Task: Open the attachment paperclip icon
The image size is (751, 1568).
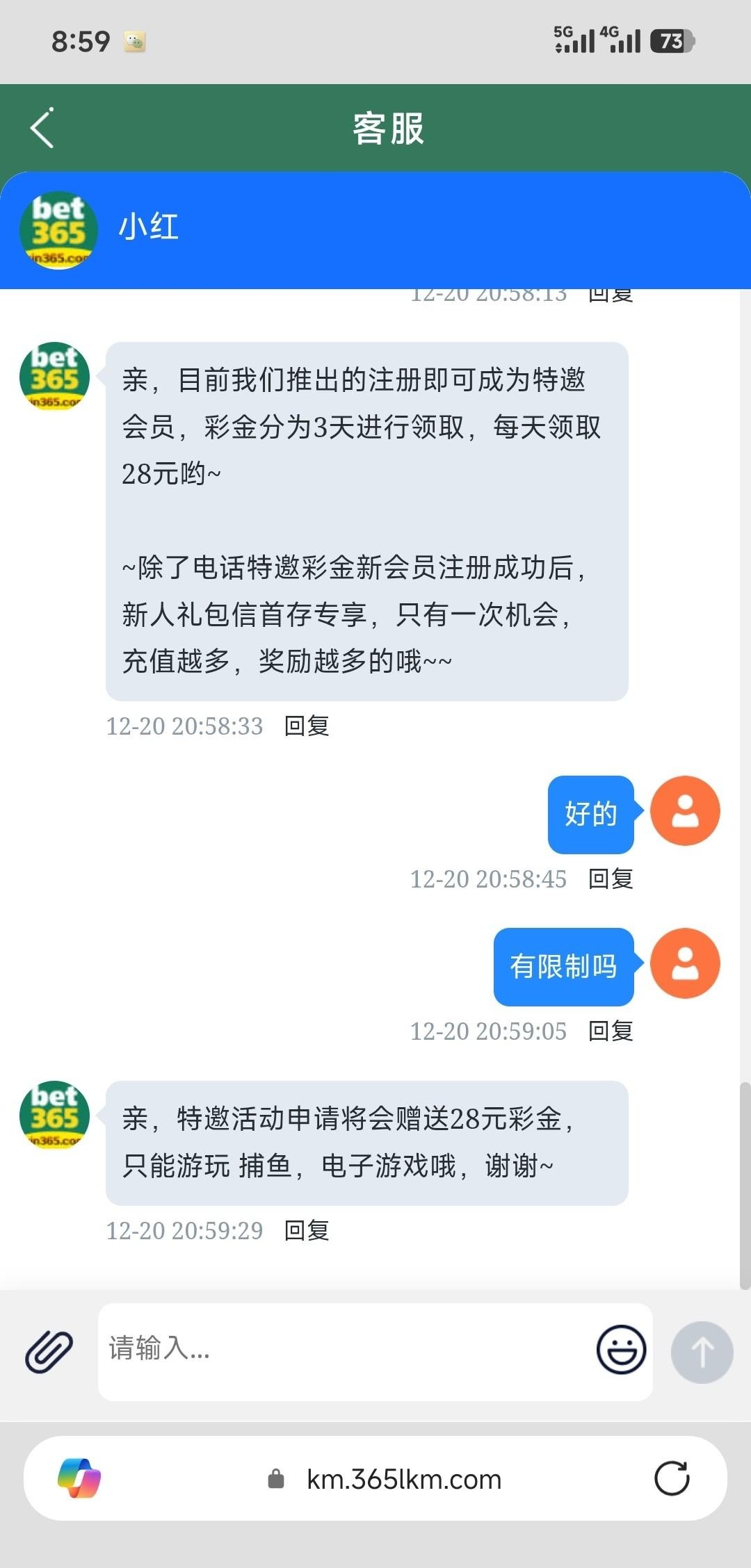Action: 49,1352
